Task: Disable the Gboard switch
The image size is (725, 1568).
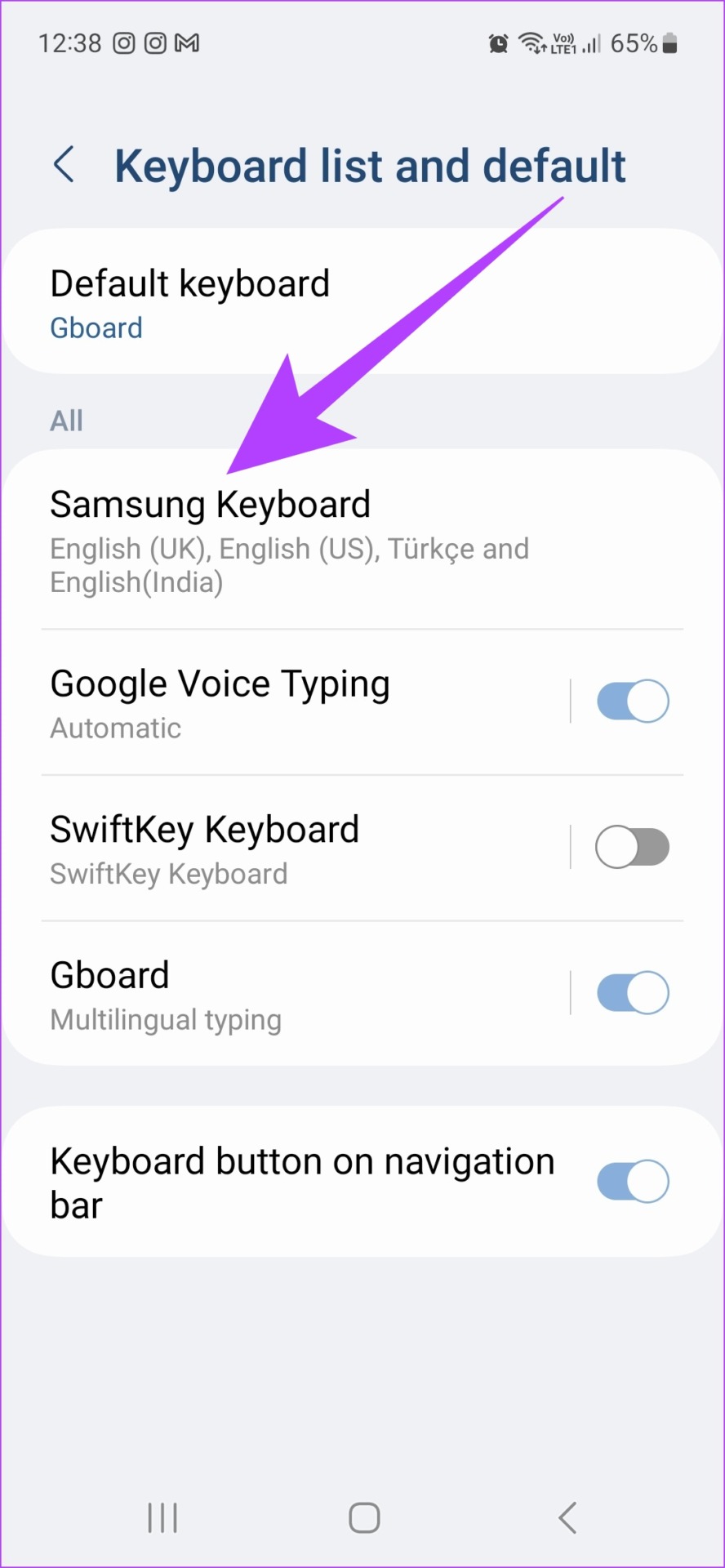Action: pyautogui.click(x=633, y=993)
